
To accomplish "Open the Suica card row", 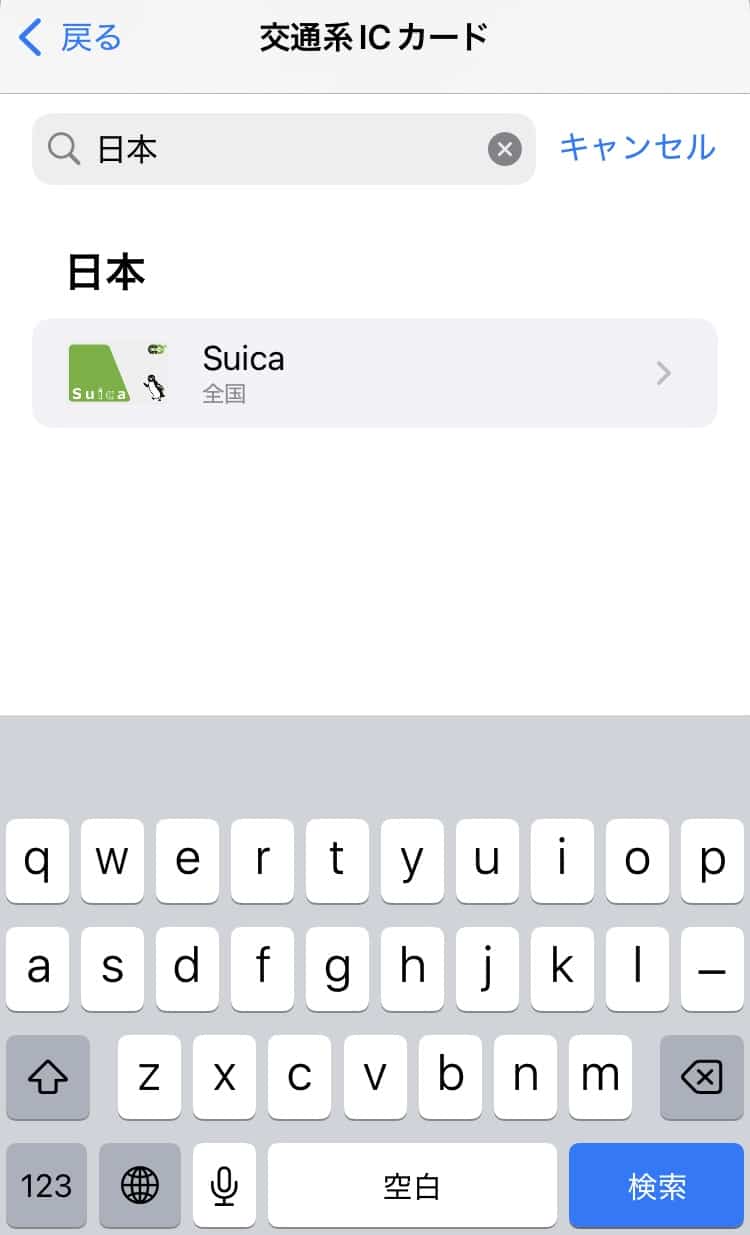I will [374, 373].
